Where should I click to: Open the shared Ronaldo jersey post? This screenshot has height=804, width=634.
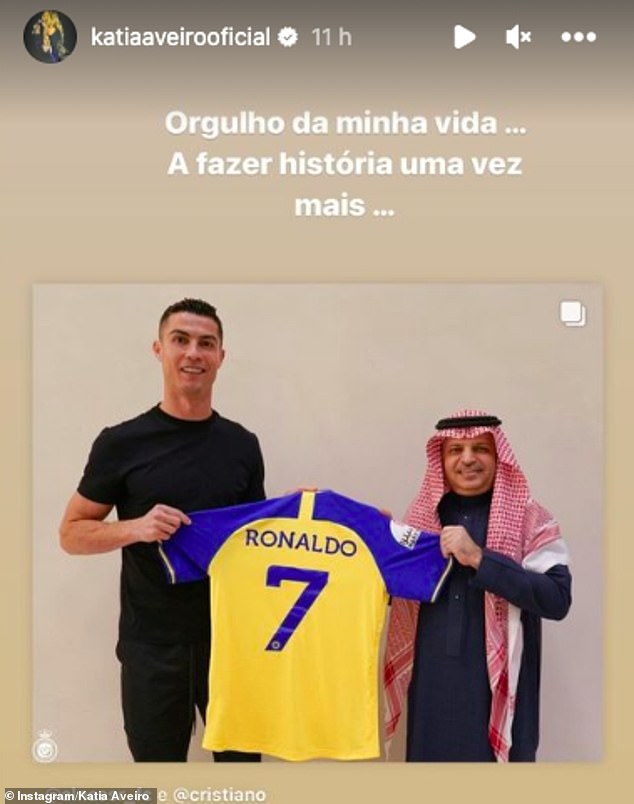coord(317,520)
